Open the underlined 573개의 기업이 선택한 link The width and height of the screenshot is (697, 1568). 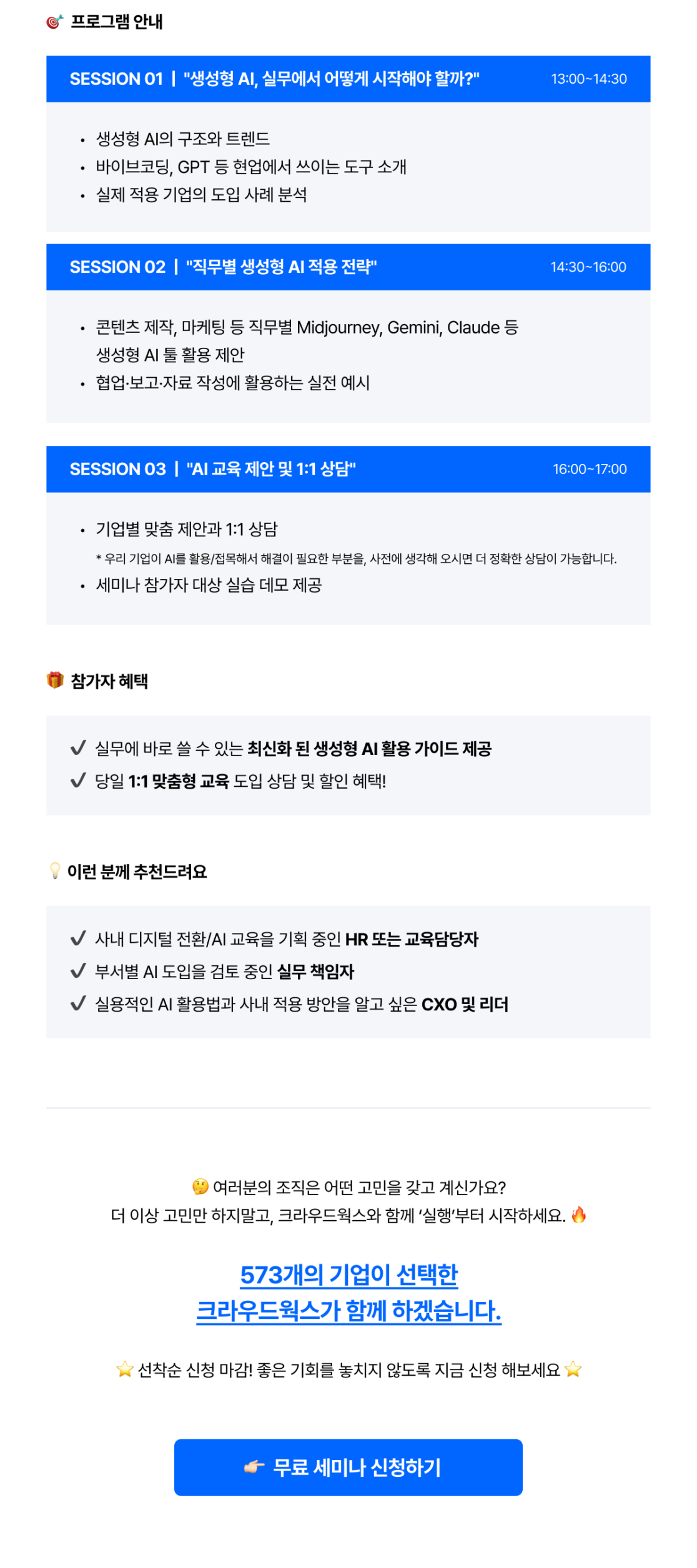(348, 1275)
